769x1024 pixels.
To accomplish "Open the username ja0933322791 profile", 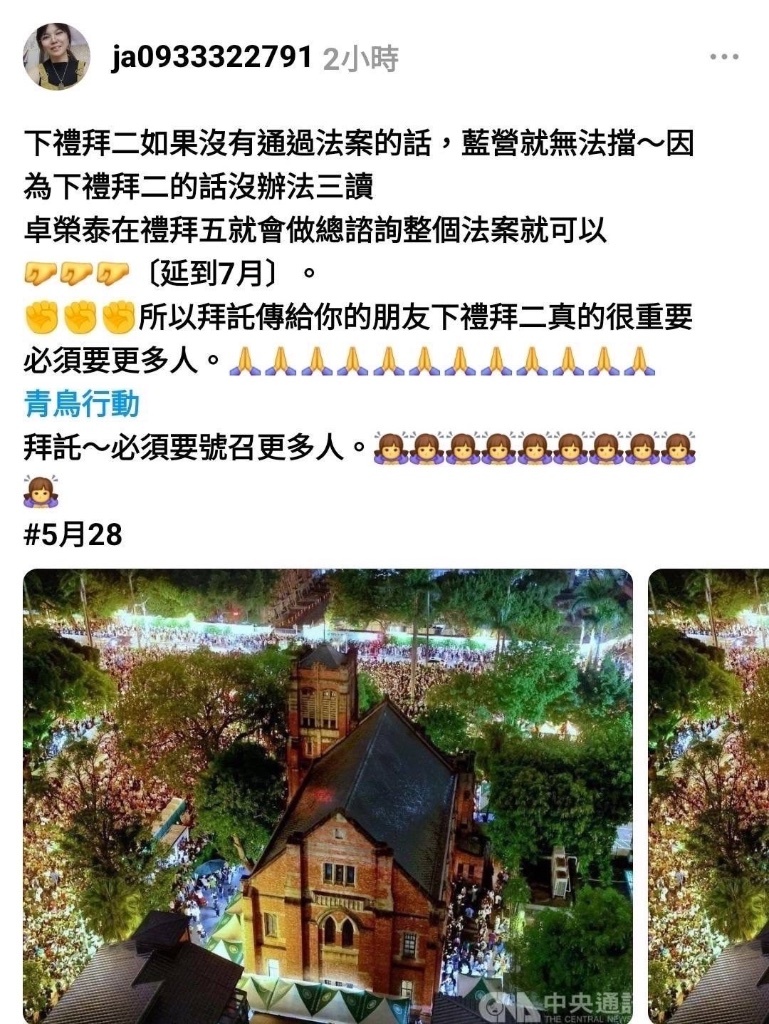I will pyautogui.click(x=212, y=58).
